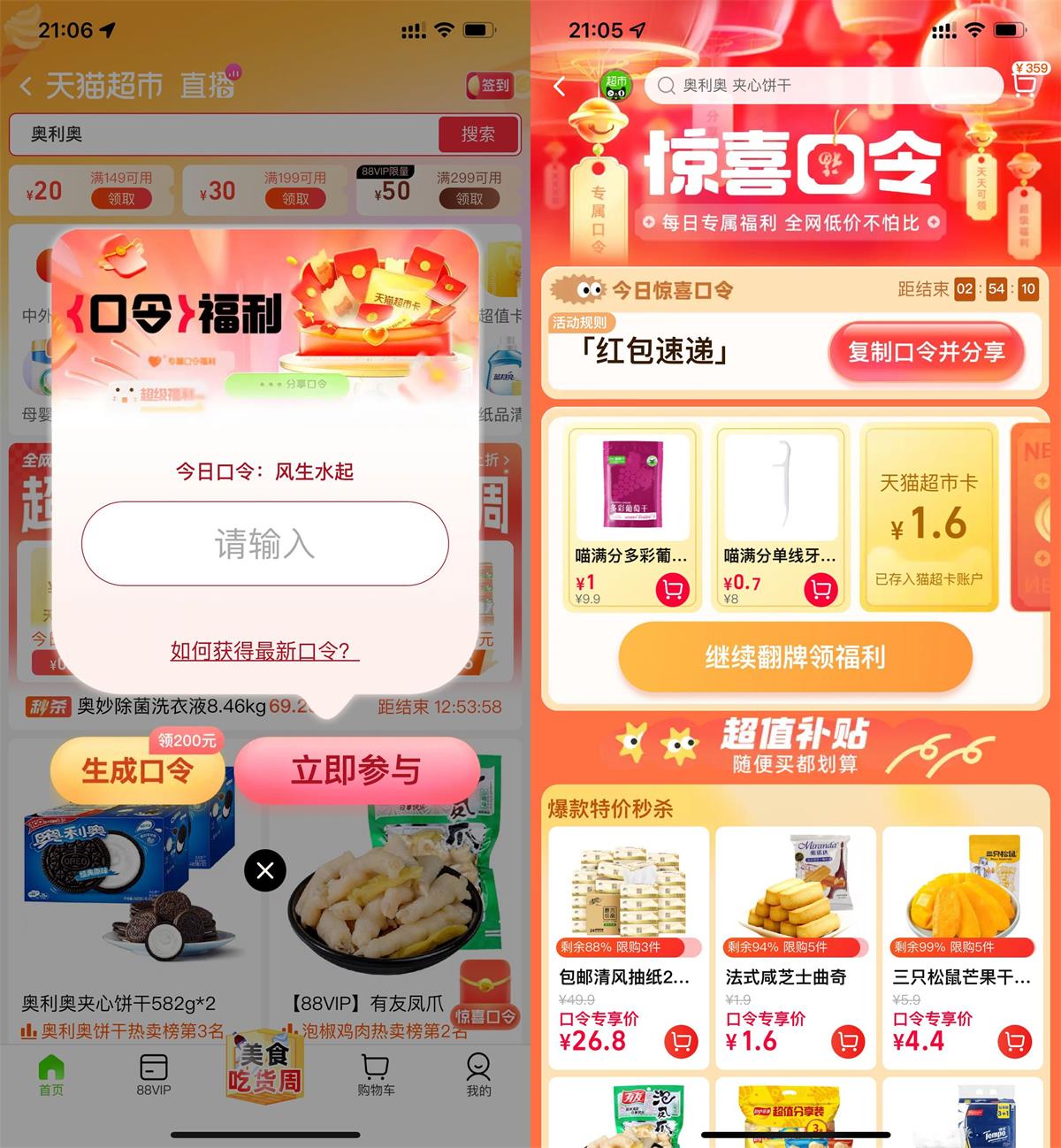Switch to the 88VIP tab

click(154, 1075)
